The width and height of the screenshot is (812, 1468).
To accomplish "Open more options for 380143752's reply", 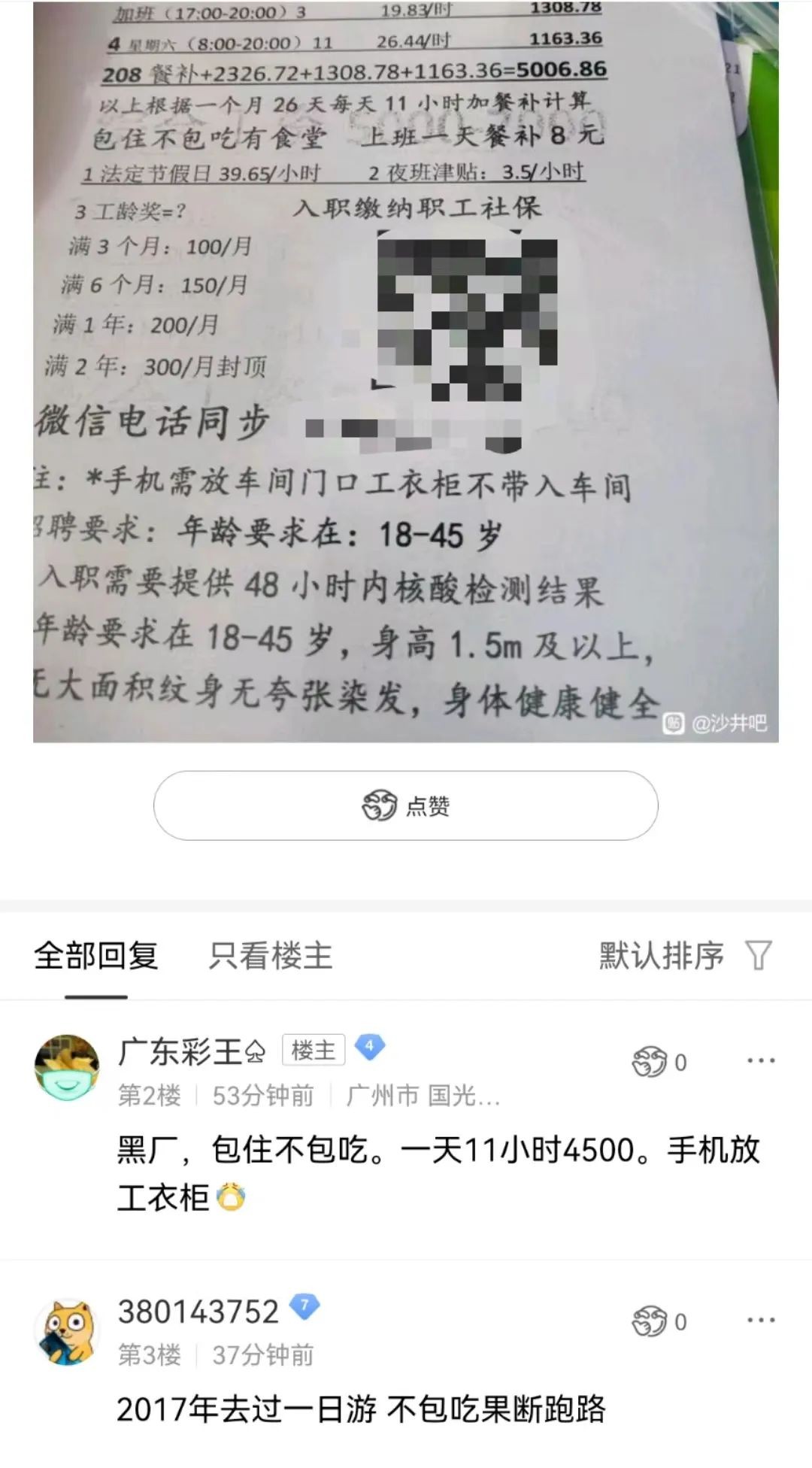I will click(760, 1321).
